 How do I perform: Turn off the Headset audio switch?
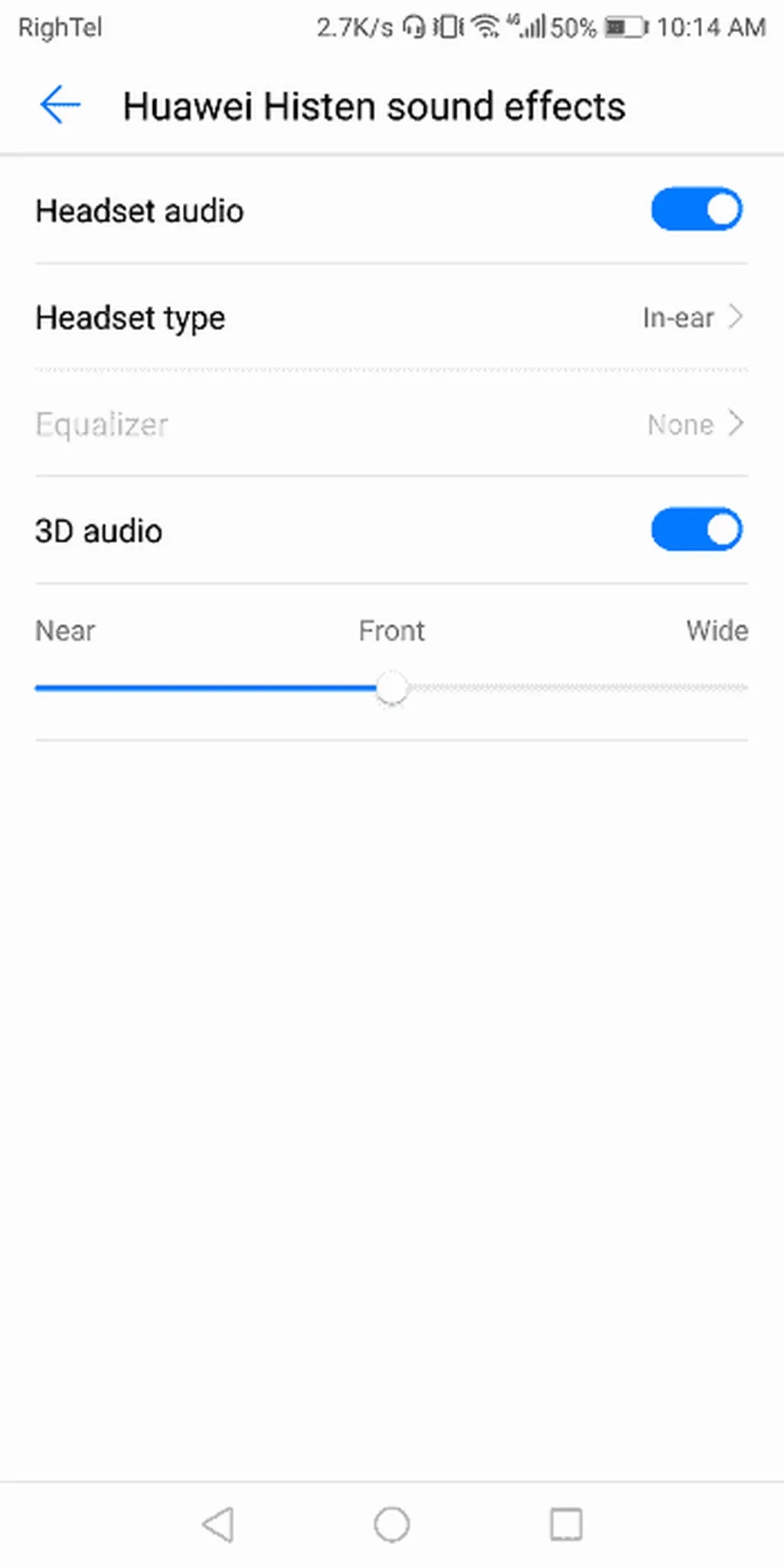pos(696,210)
